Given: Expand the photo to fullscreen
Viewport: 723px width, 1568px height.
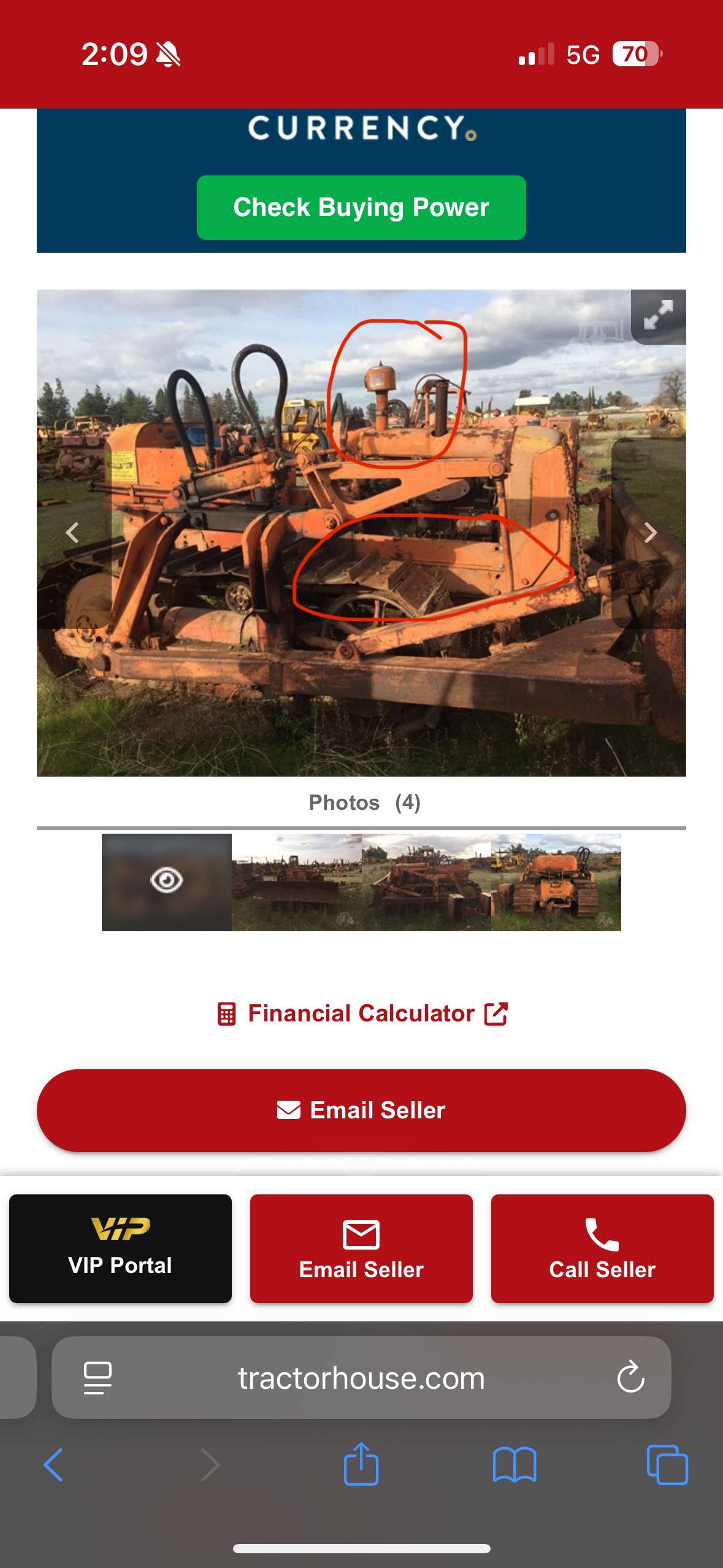Looking at the screenshot, I should 658,316.
